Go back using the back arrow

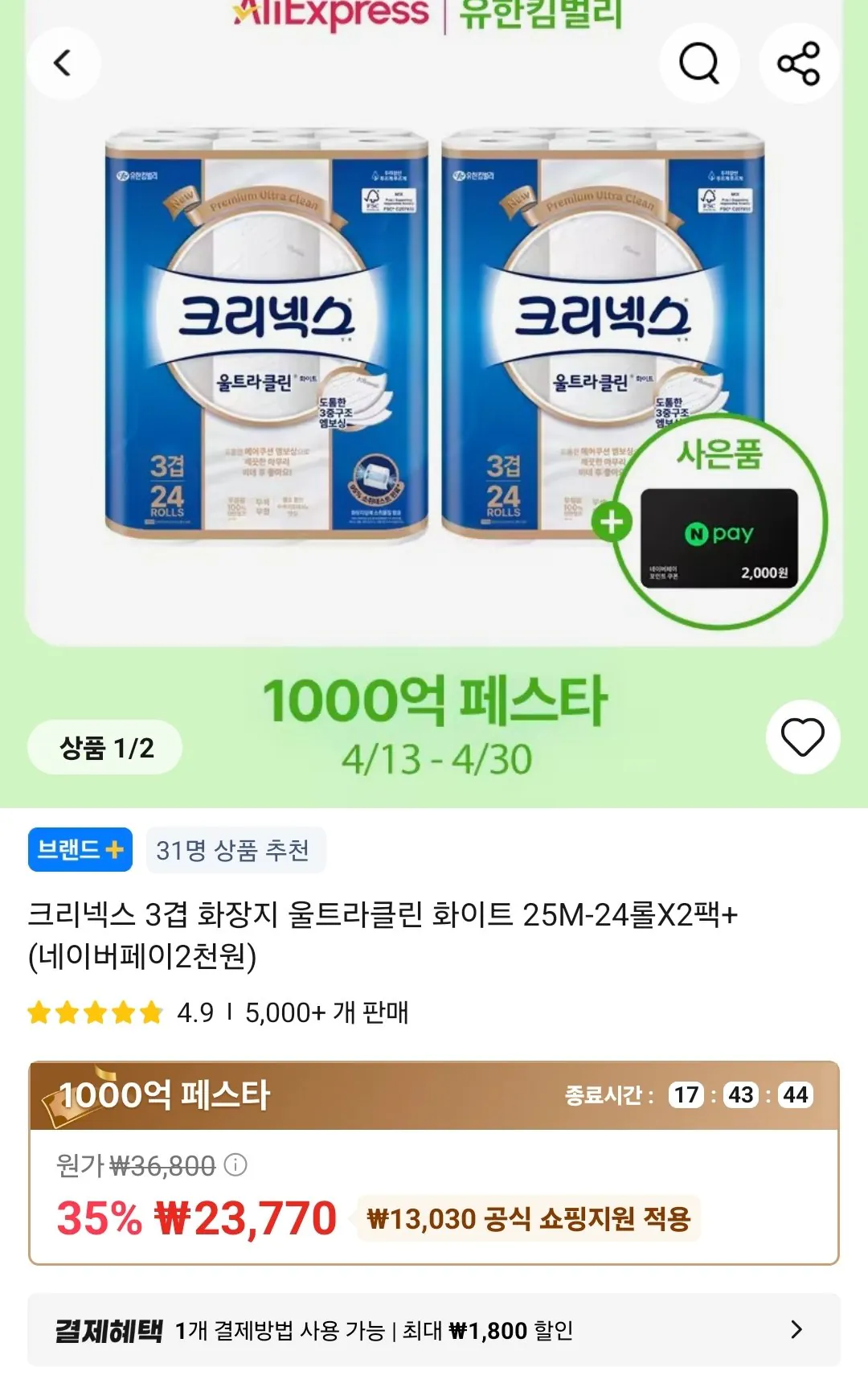tap(64, 64)
